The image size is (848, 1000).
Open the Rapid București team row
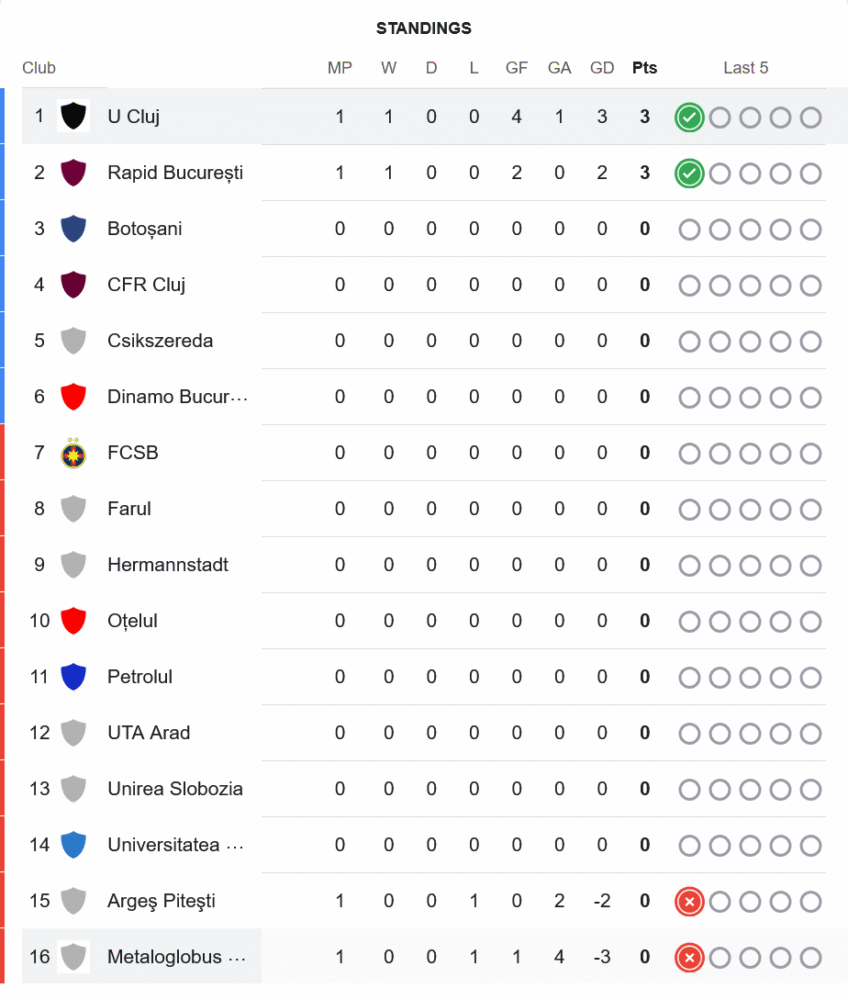[175, 172]
